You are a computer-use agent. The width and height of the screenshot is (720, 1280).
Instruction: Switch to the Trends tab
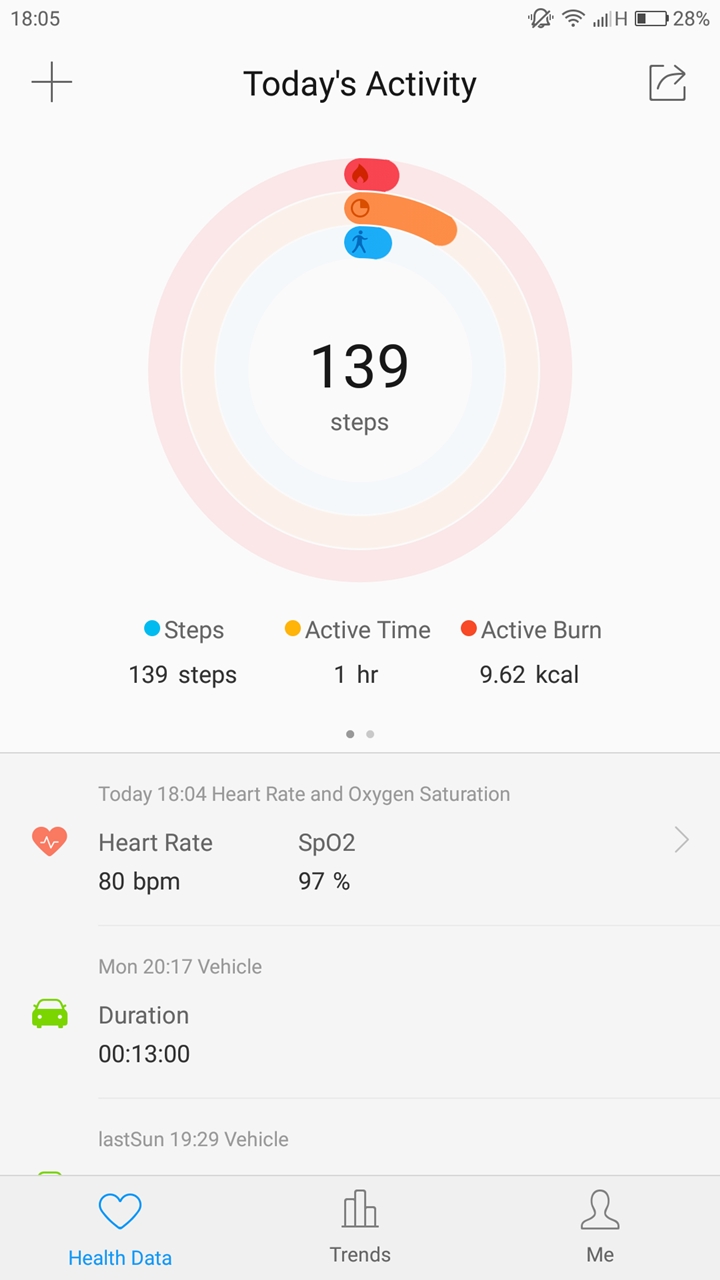(360, 1227)
